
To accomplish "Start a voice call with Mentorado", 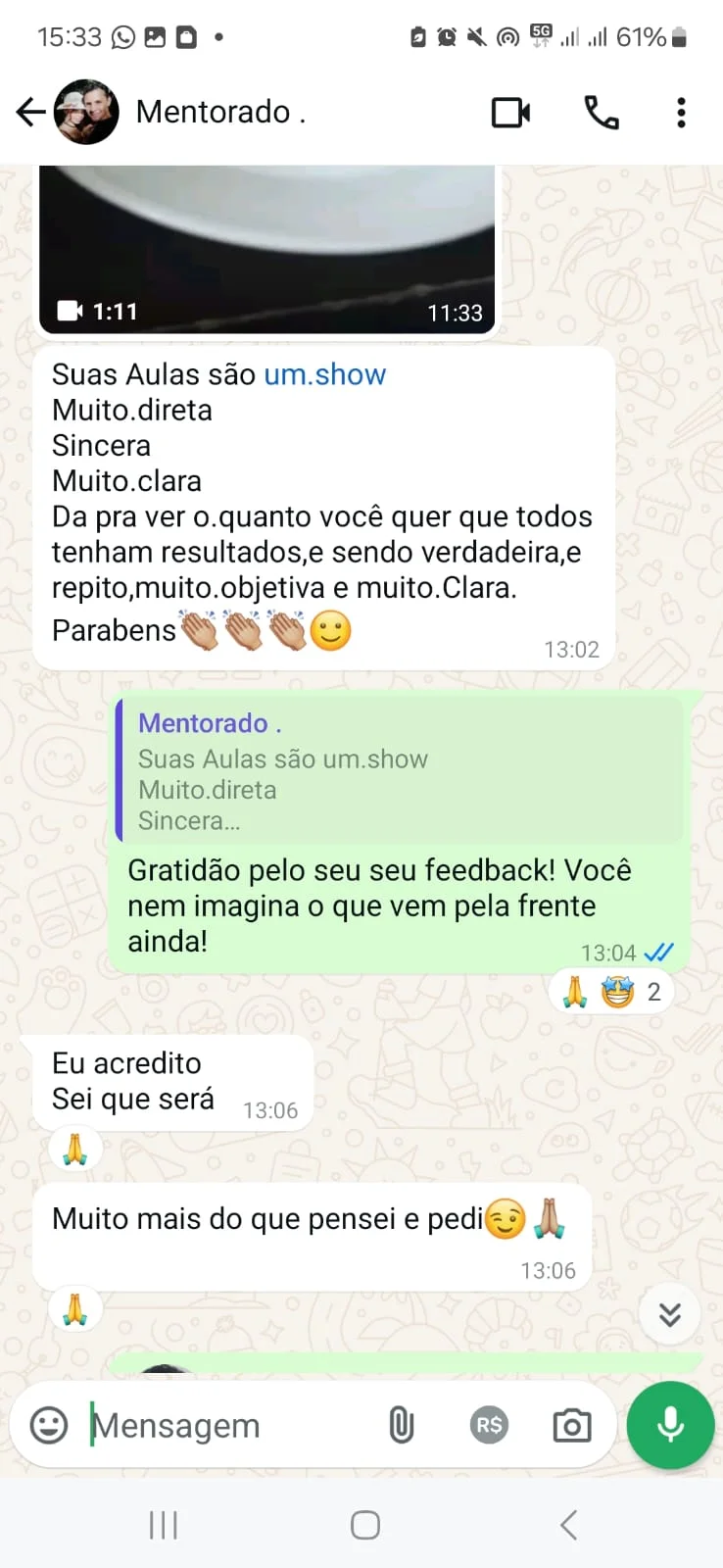I will (x=601, y=113).
